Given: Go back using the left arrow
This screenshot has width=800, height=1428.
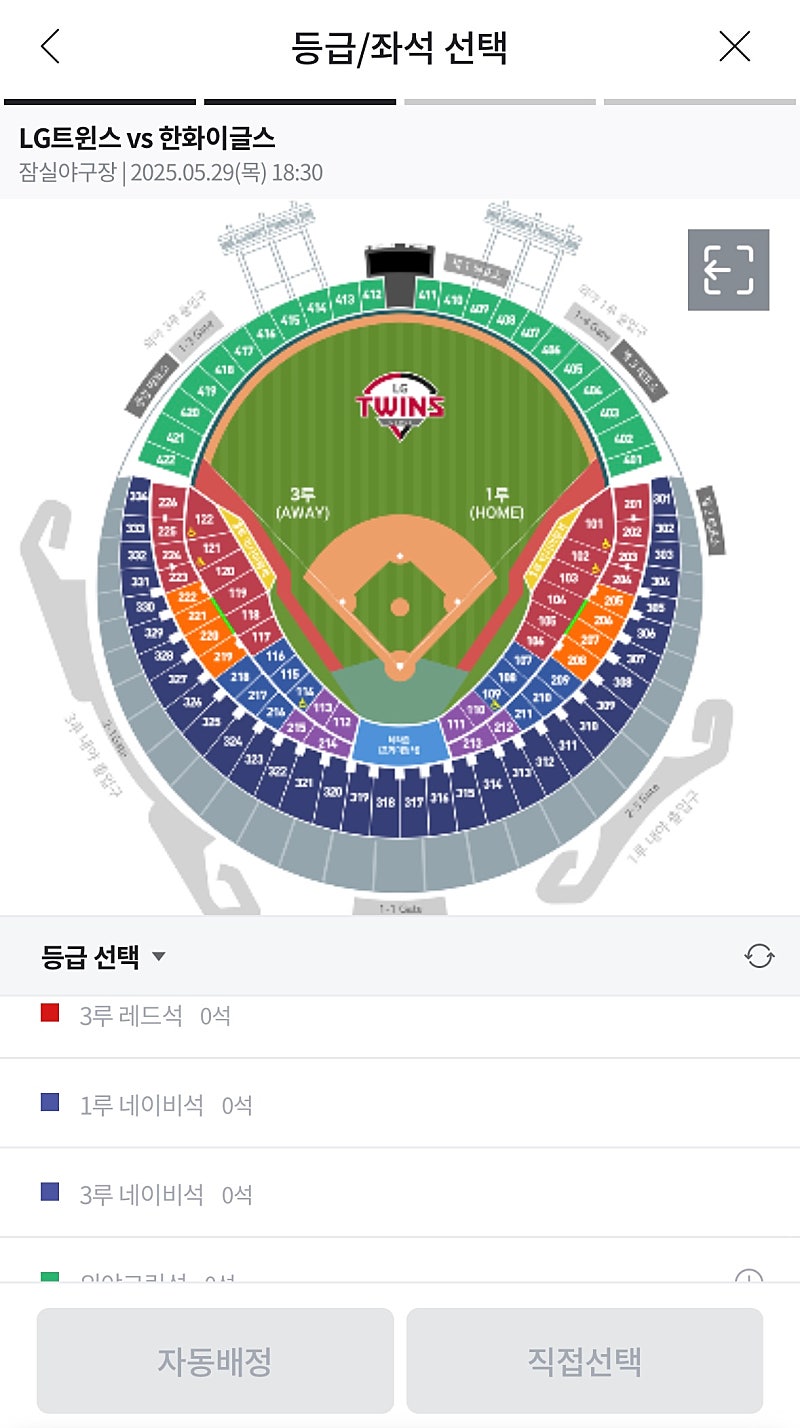Looking at the screenshot, I should 50,47.
